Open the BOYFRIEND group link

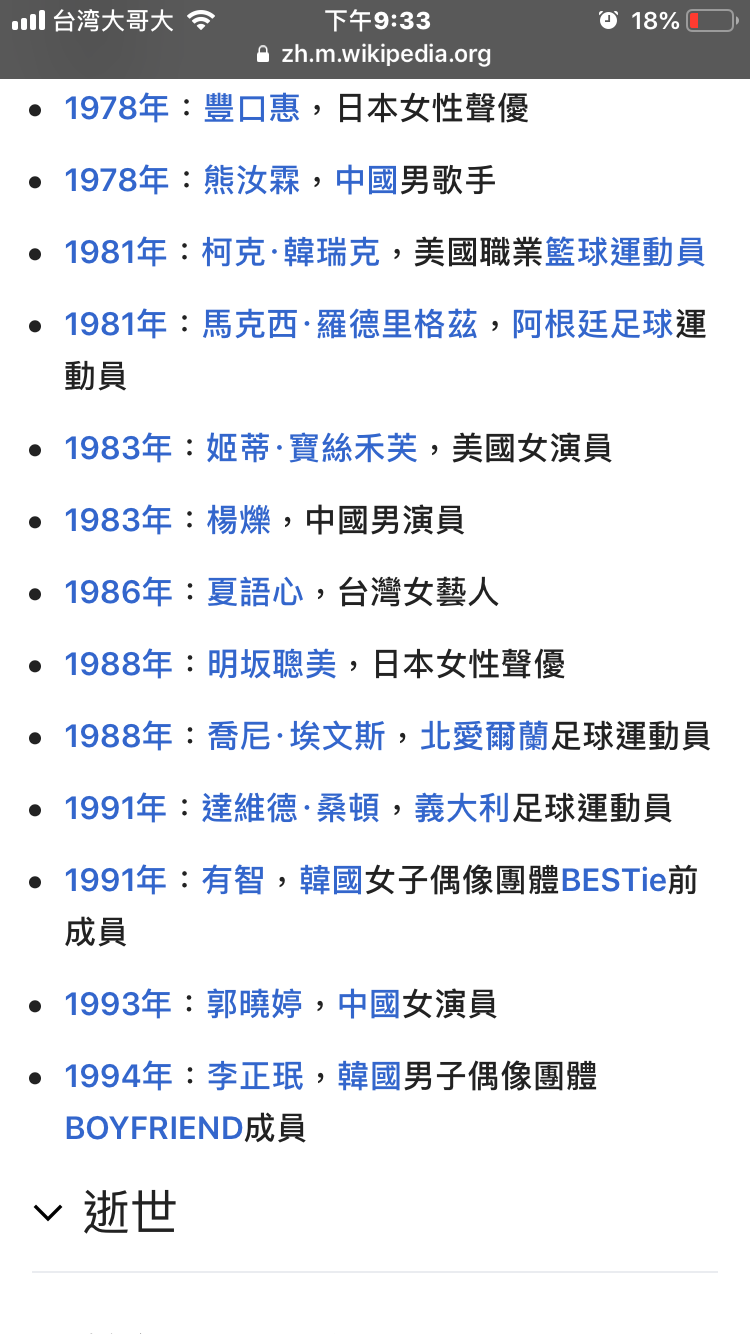tap(154, 1128)
